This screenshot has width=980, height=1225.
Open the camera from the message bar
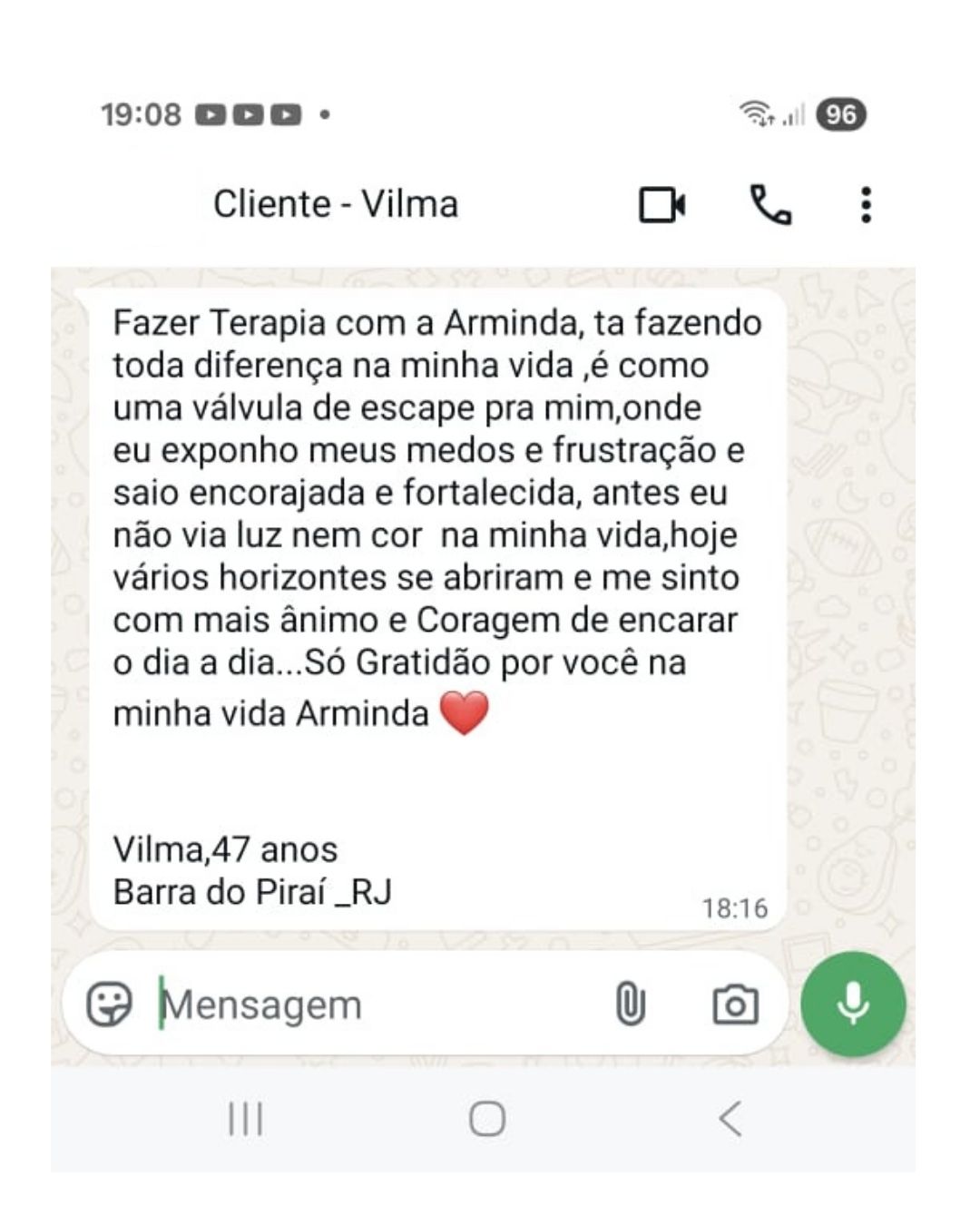(735, 1004)
